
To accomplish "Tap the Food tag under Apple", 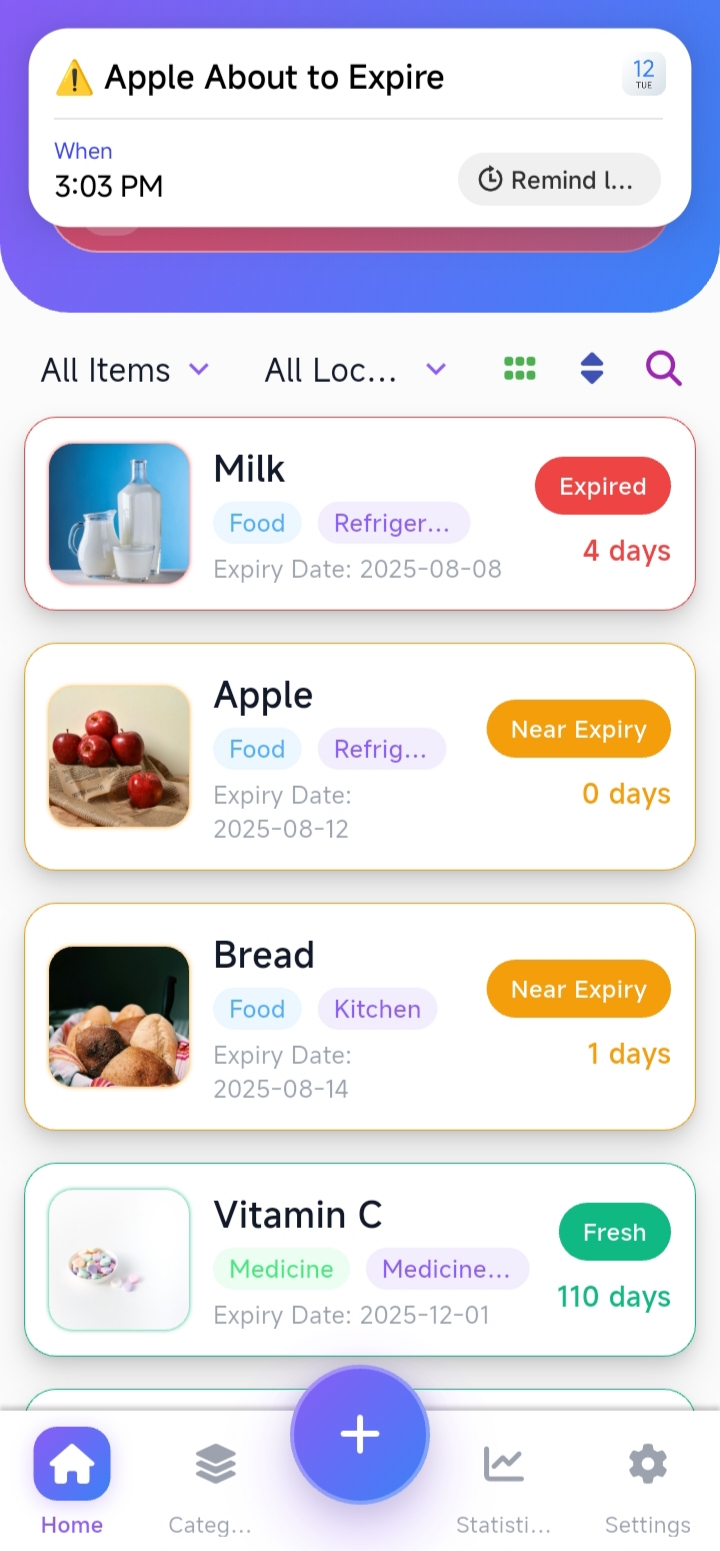I will click(x=257, y=748).
